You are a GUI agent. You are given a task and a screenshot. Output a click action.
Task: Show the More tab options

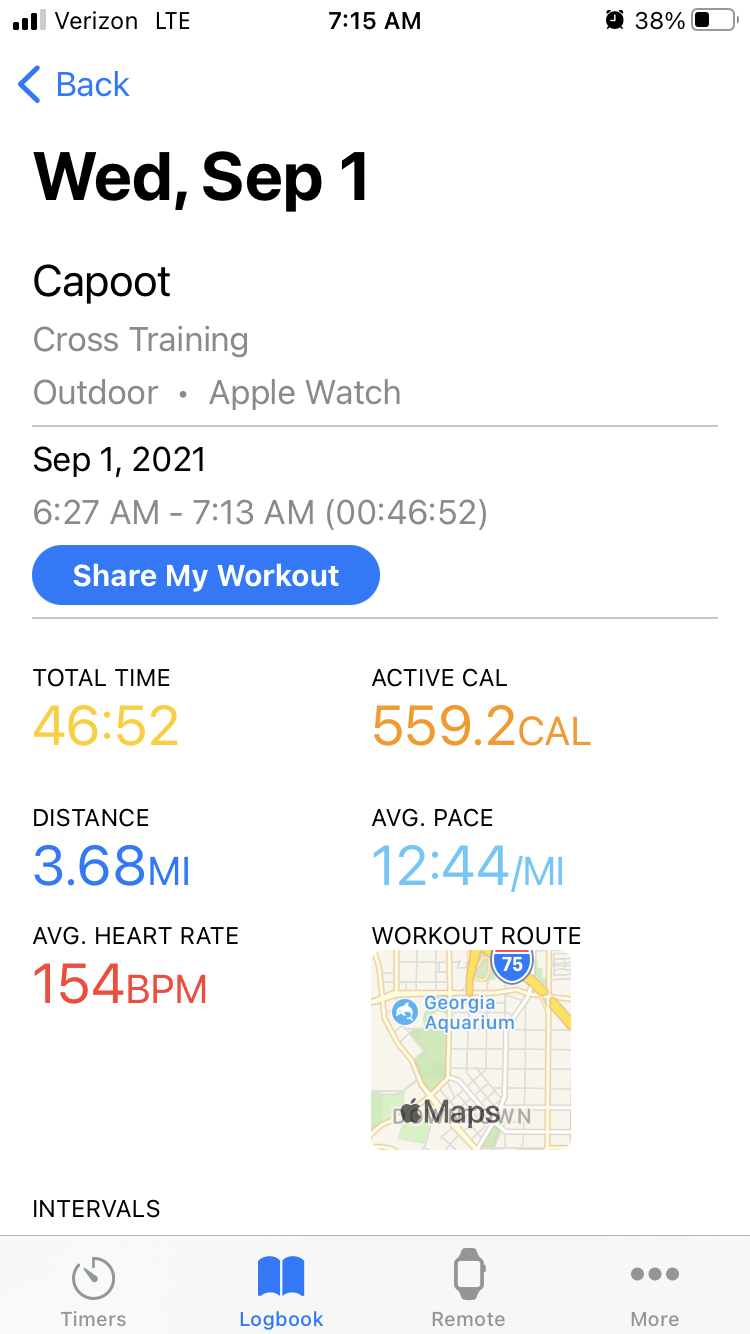point(655,1288)
